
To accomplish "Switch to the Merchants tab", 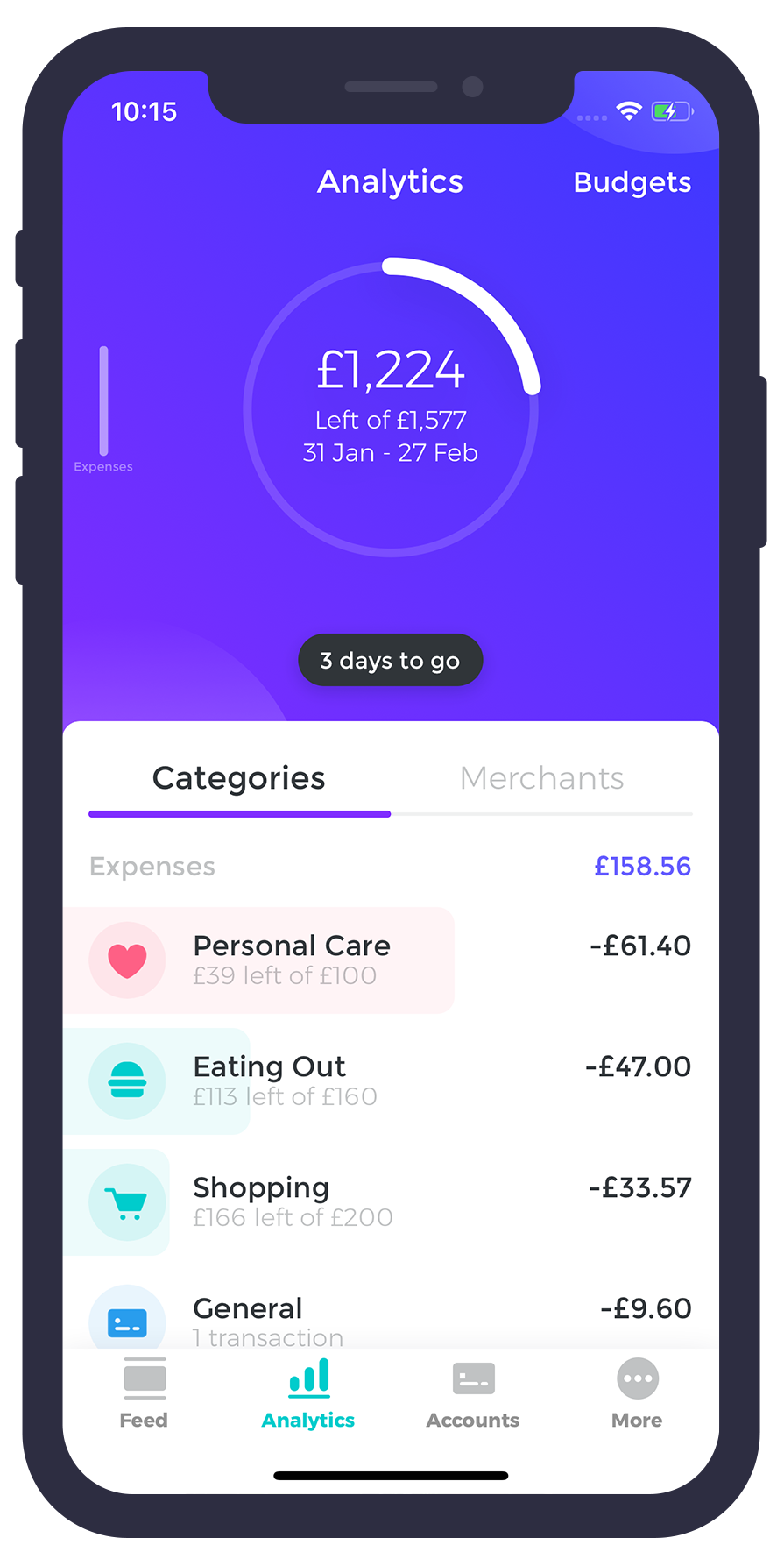I will click(x=541, y=778).
